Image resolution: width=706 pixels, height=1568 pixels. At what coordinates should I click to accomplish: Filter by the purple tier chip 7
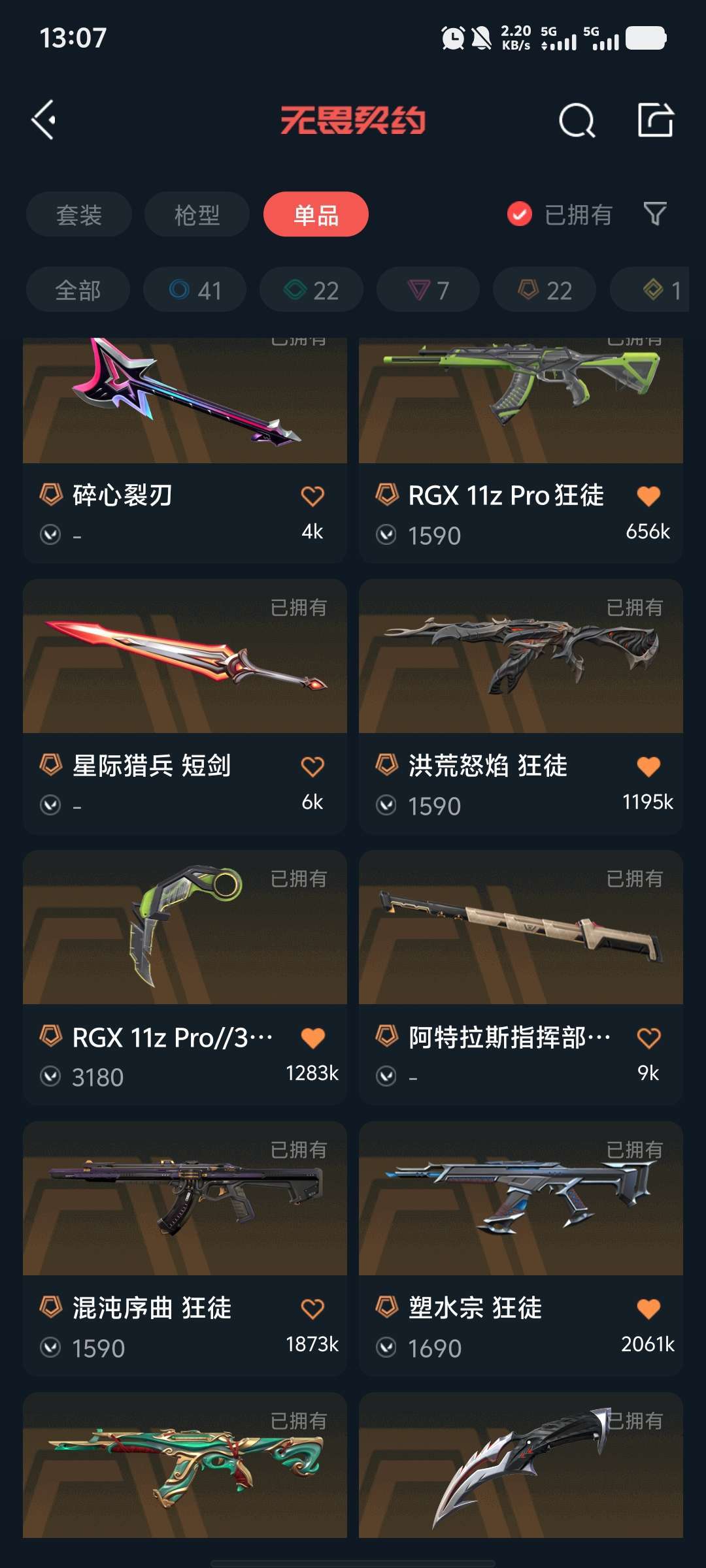point(428,289)
